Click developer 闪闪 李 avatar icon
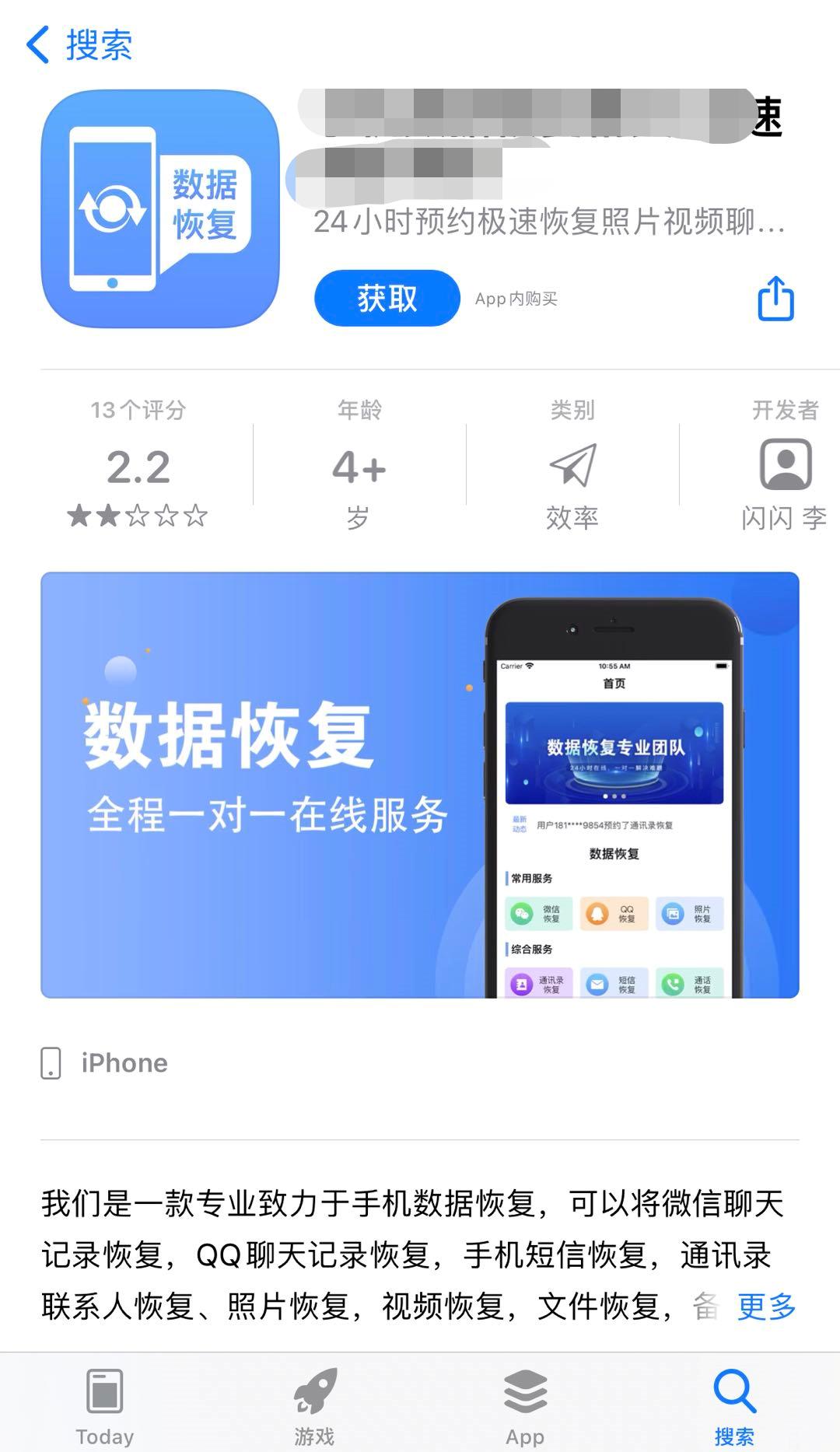This screenshot has width=840, height=1452. coord(785,467)
